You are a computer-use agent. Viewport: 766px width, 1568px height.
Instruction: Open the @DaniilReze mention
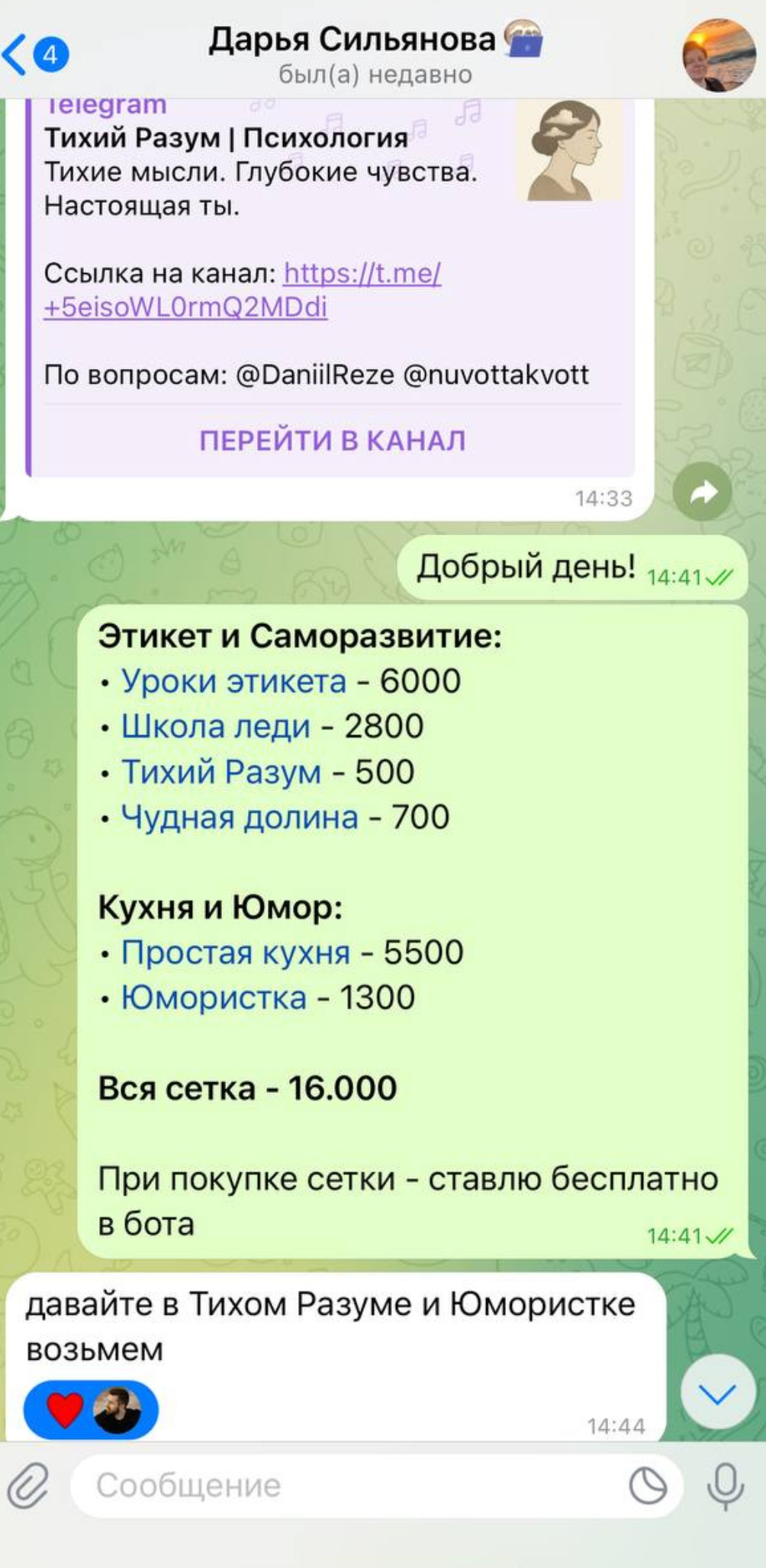pyautogui.click(x=315, y=374)
